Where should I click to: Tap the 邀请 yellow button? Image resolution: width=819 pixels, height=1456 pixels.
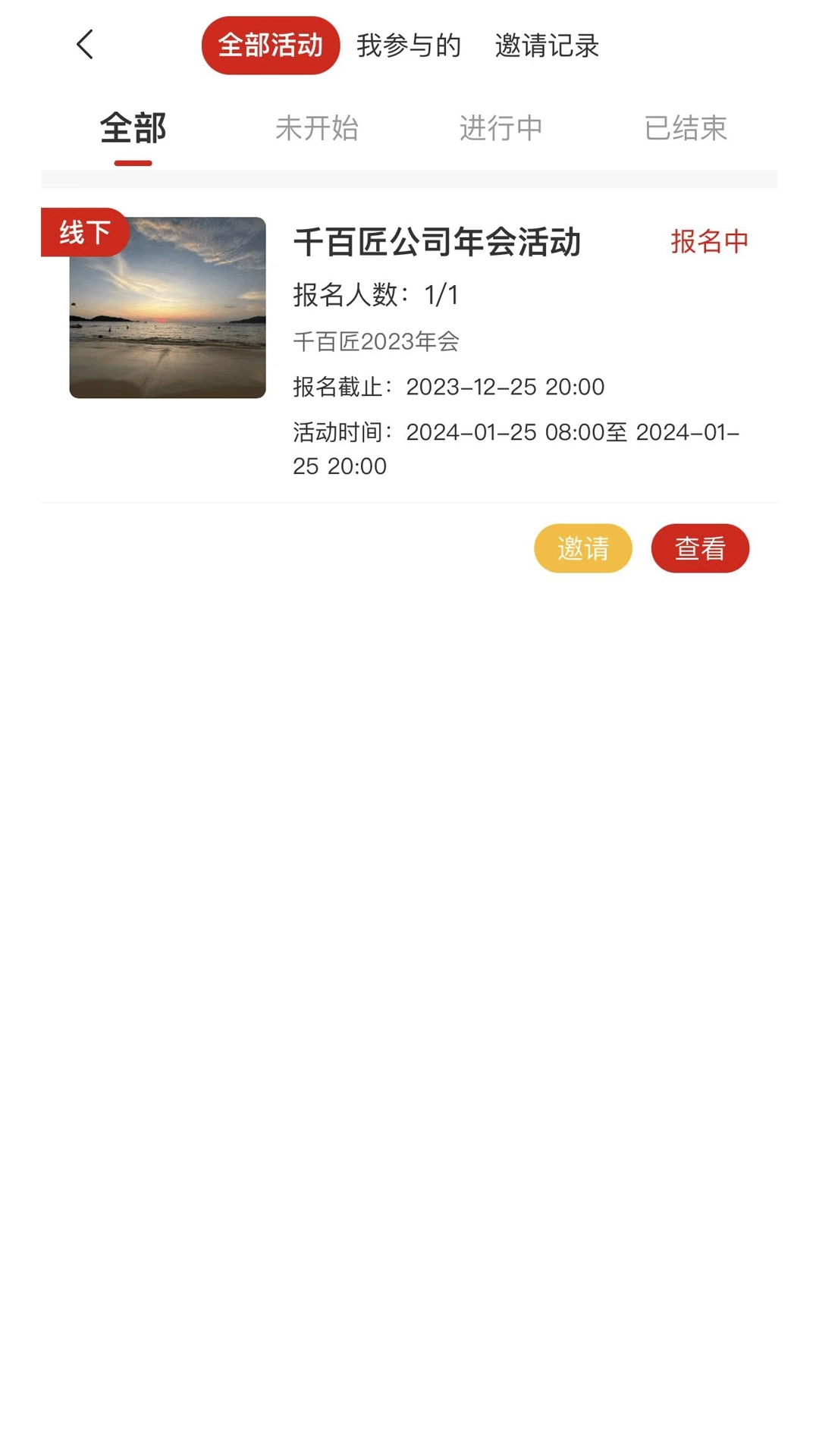(x=582, y=548)
